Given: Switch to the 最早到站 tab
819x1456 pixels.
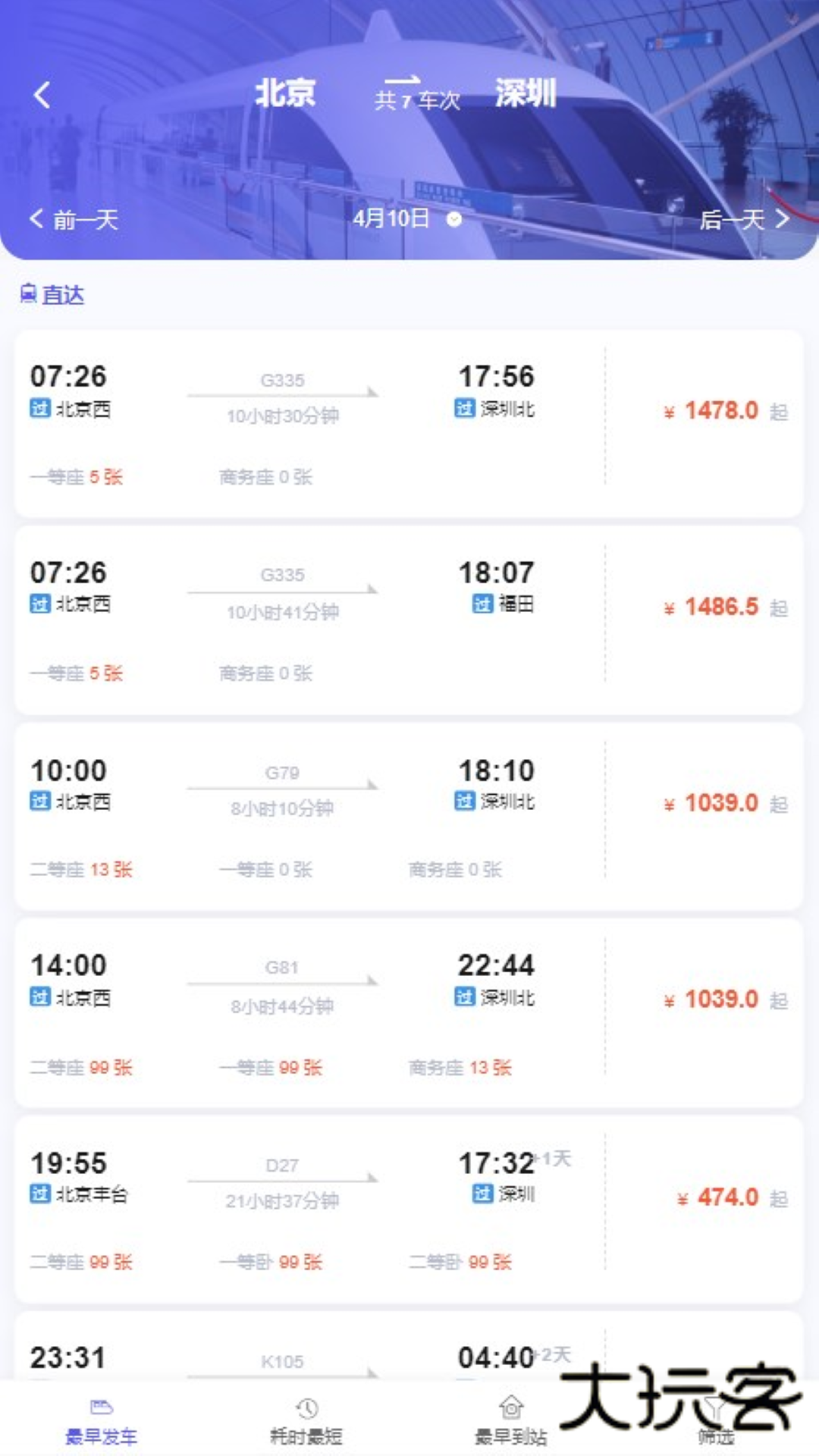Looking at the screenshot, I should pyautogui.click(x=511, y=1417).
